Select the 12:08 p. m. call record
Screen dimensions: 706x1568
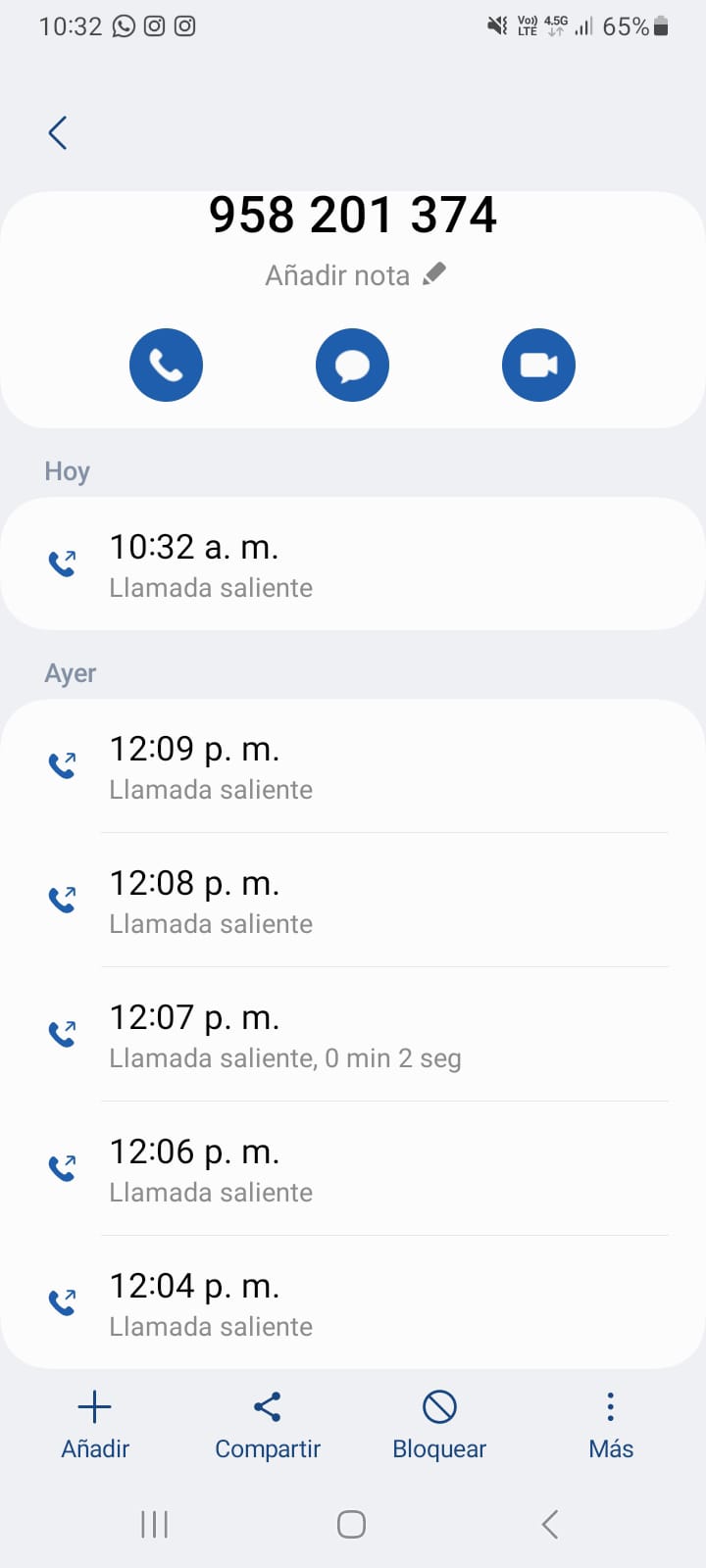[x=353, y=901]
